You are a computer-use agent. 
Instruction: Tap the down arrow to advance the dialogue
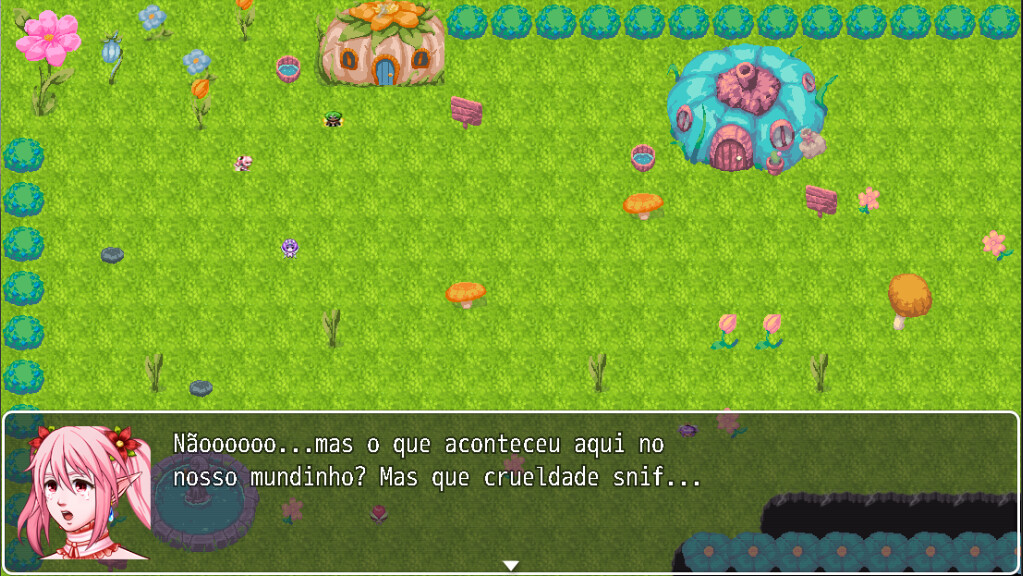(511, 566)
